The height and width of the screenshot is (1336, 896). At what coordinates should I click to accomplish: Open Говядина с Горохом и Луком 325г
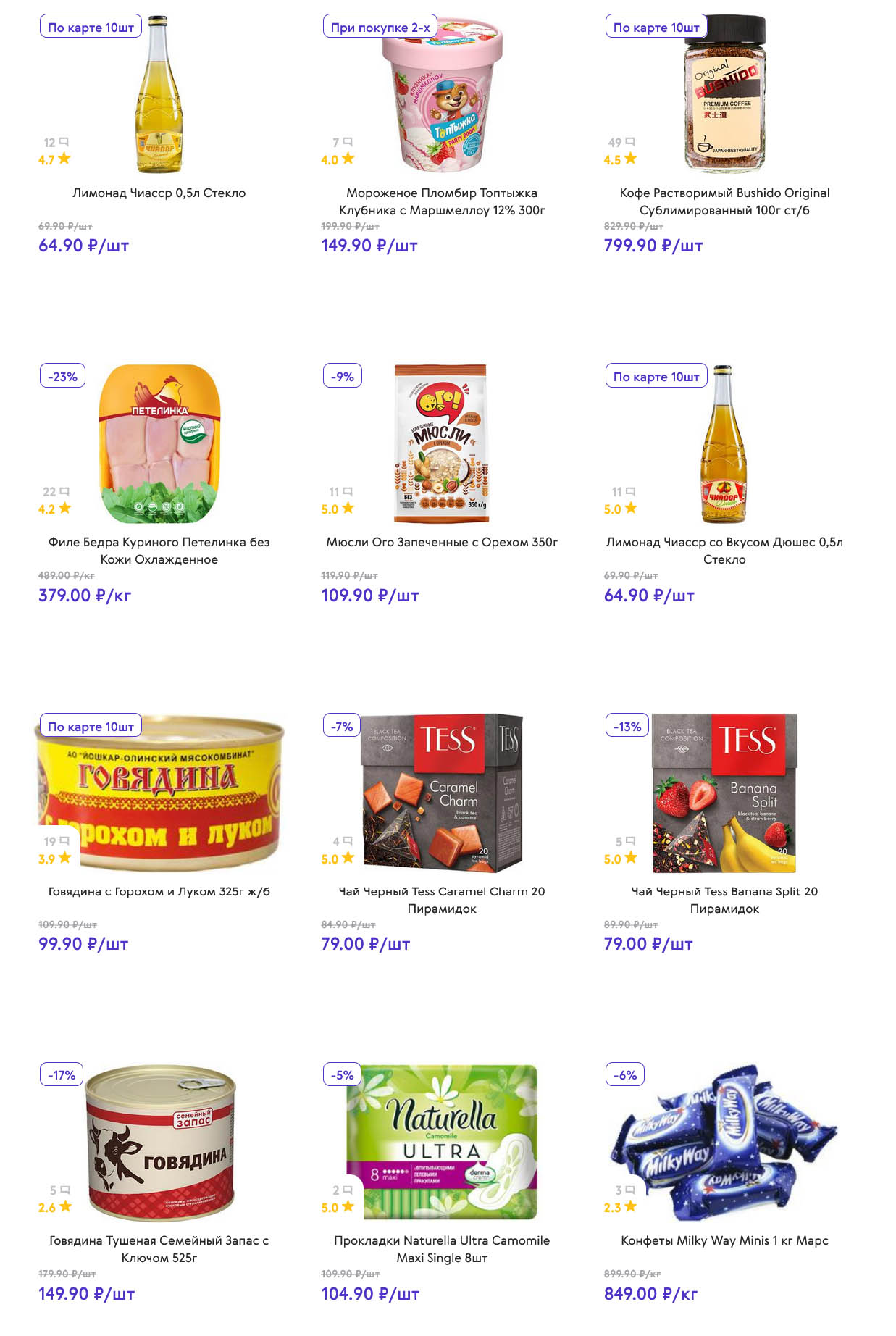coord(159,891)
